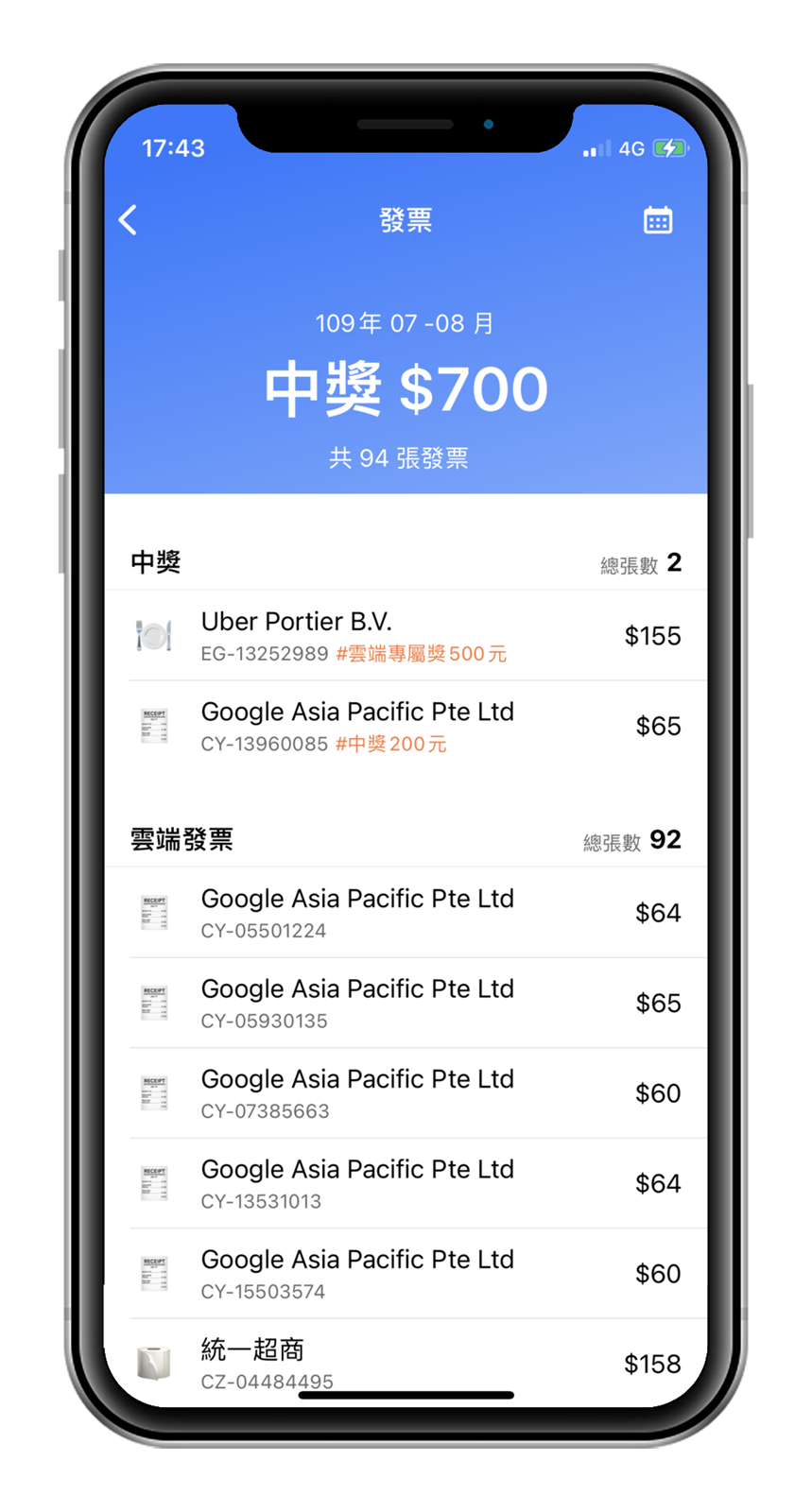This screenshot has width=812, height=1512.
Task: Go back using the top-left arrow
Action: click(129, 220)
